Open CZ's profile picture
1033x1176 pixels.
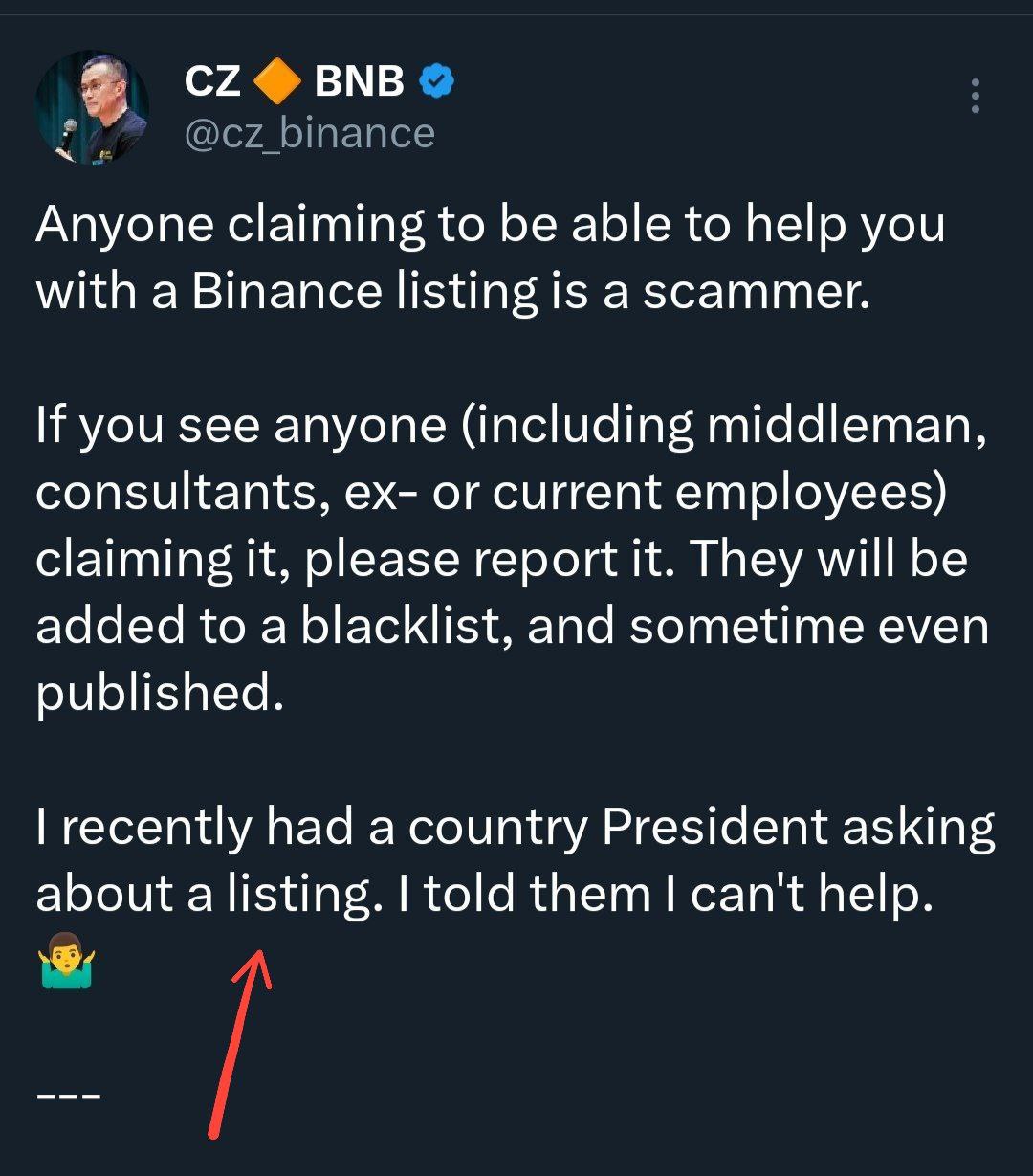(x=92, y=108)
